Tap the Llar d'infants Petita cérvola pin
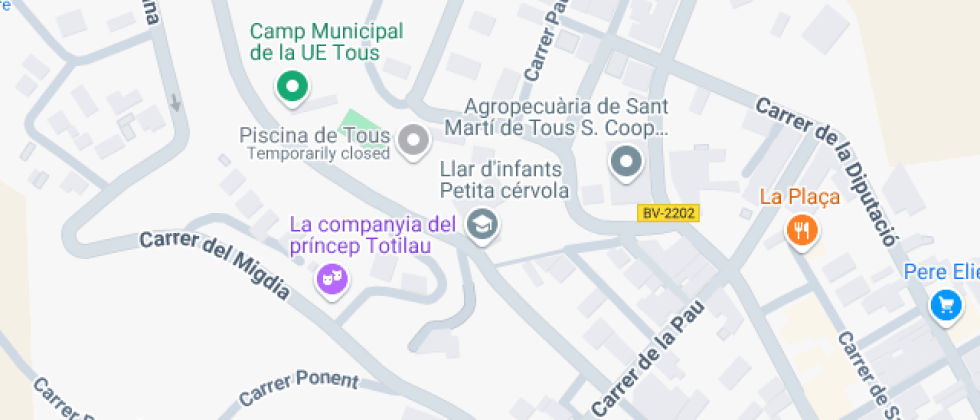Screen dimensions: 980x420 click(482, 225)
